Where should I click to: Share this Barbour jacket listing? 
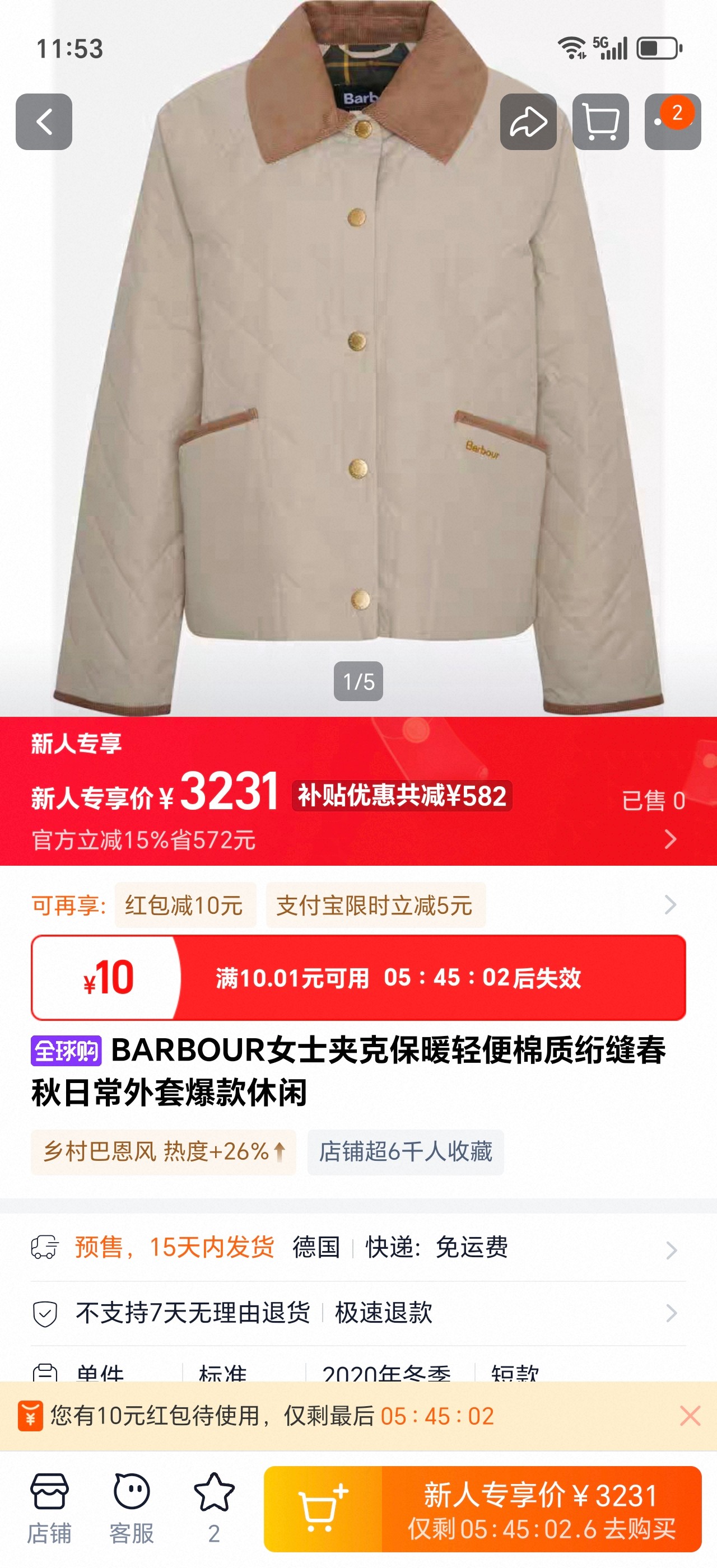pos(528,122)
